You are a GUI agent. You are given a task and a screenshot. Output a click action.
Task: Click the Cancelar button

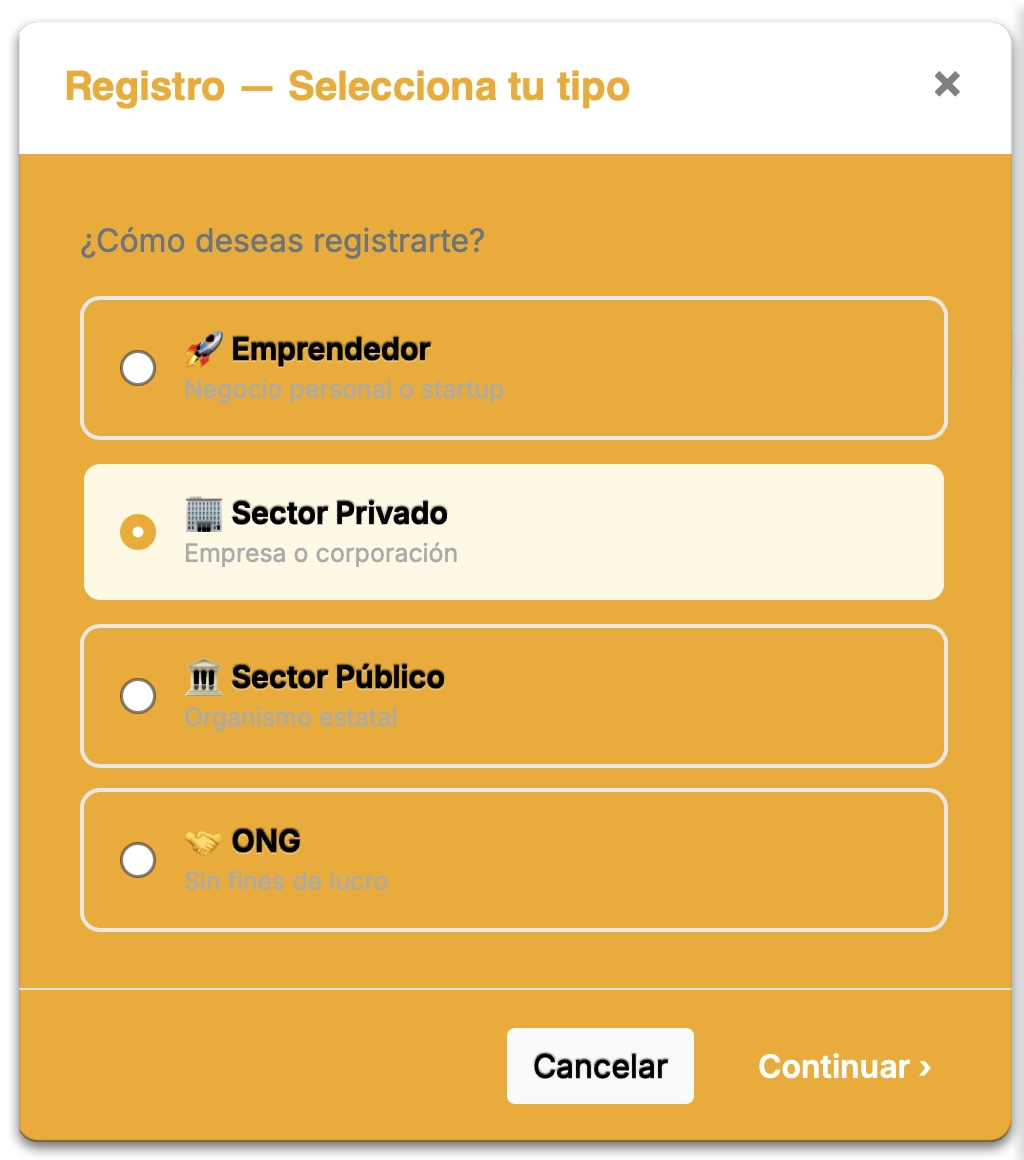point(600,1066)
